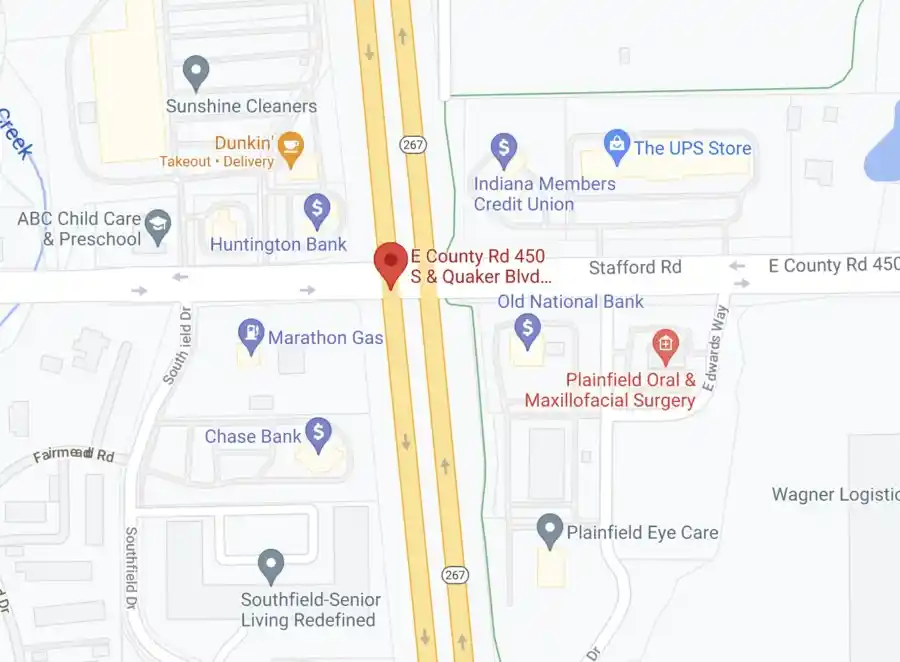Open the Southfield-Senior Living Redefined marker
The height and width of the screenshot is (662, 900).
(271, 565)
